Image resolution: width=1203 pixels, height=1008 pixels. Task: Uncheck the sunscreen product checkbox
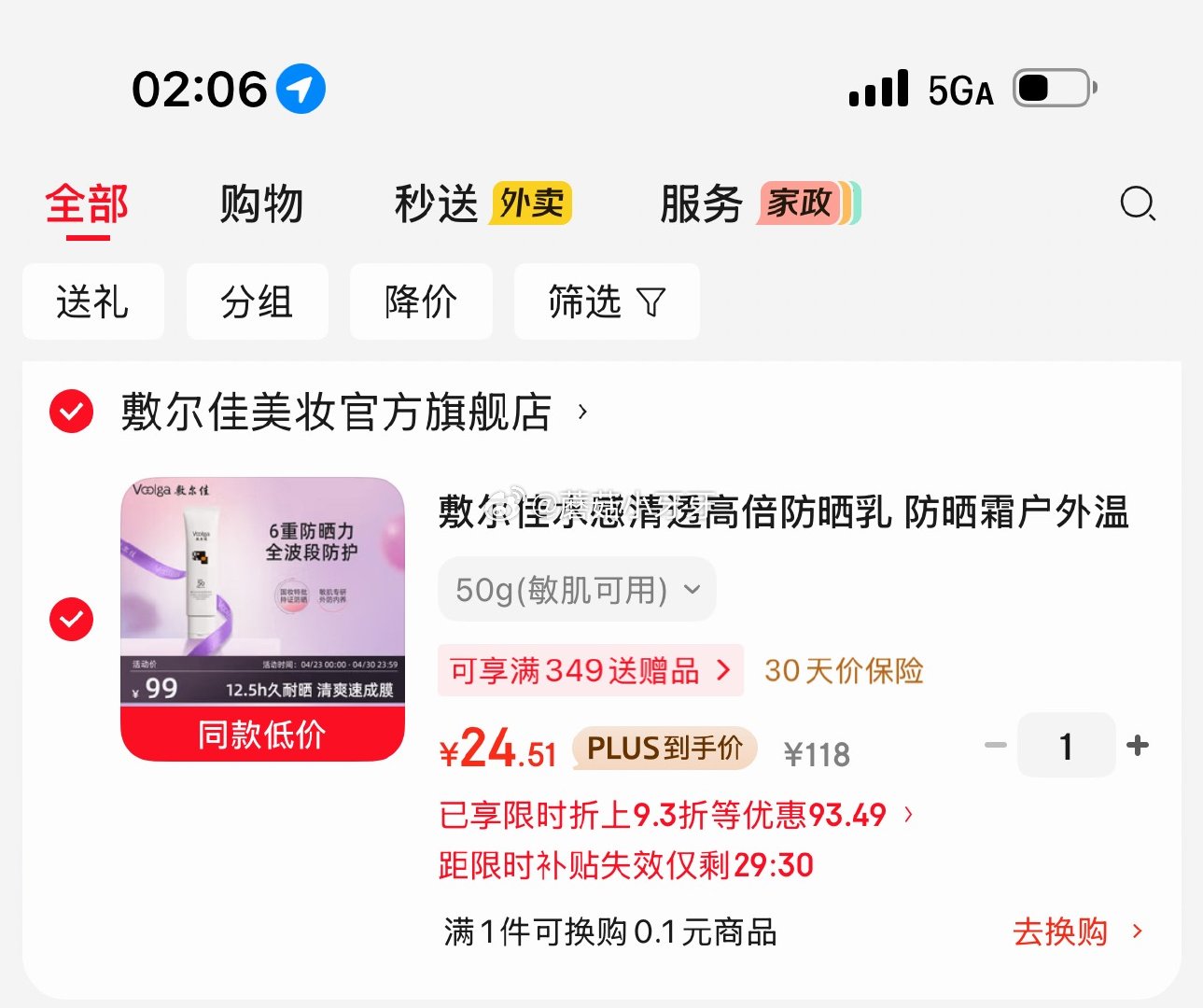click(x=71, y=619)
